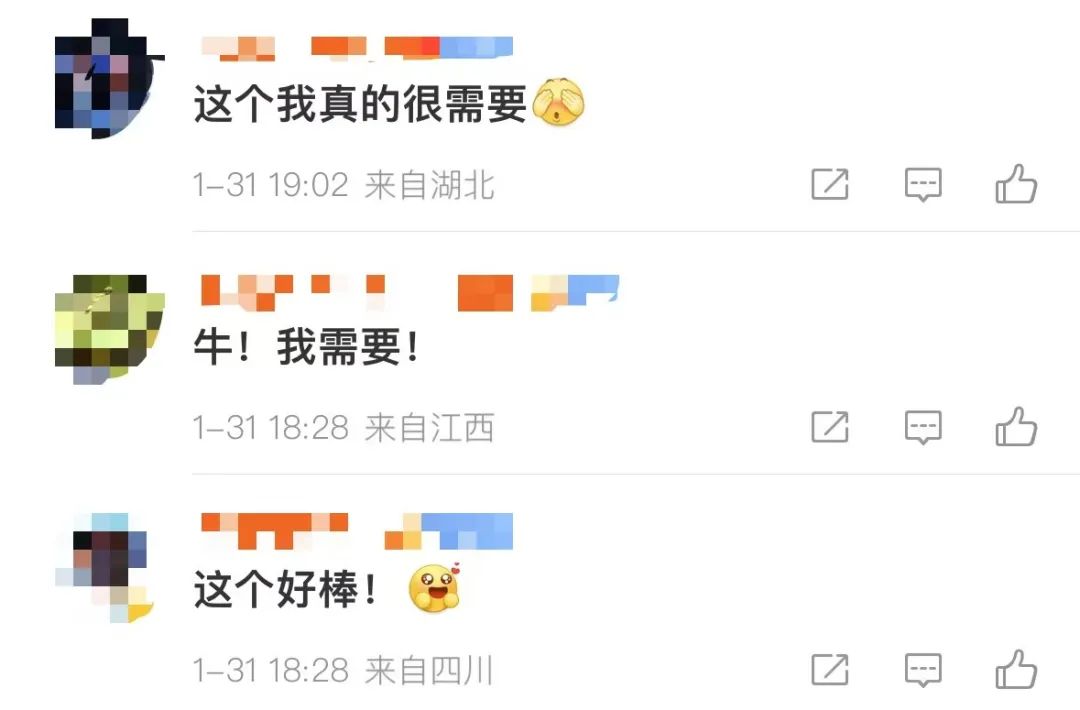Repost the comment '这个好棒！'
The width and height of the screenshot is (1080, 710).
[830, 669]
